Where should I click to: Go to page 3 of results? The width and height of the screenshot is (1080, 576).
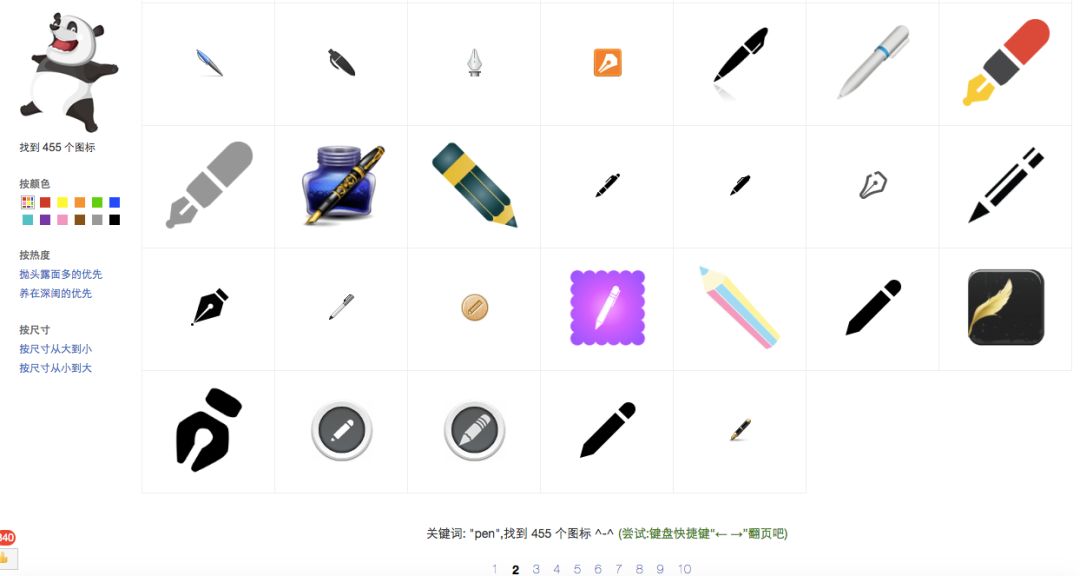pos(536,569)
